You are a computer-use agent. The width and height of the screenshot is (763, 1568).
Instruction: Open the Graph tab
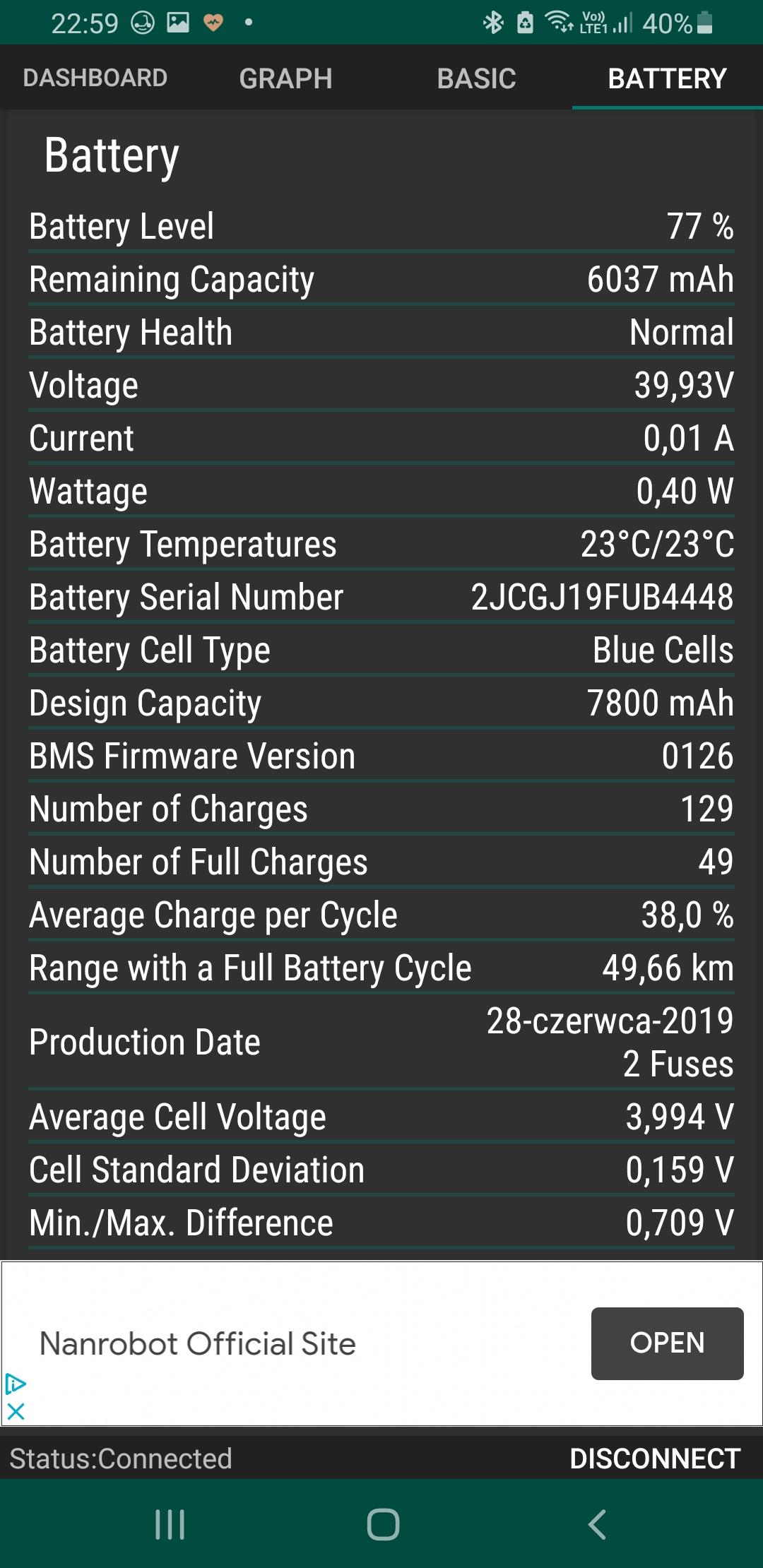285,78
